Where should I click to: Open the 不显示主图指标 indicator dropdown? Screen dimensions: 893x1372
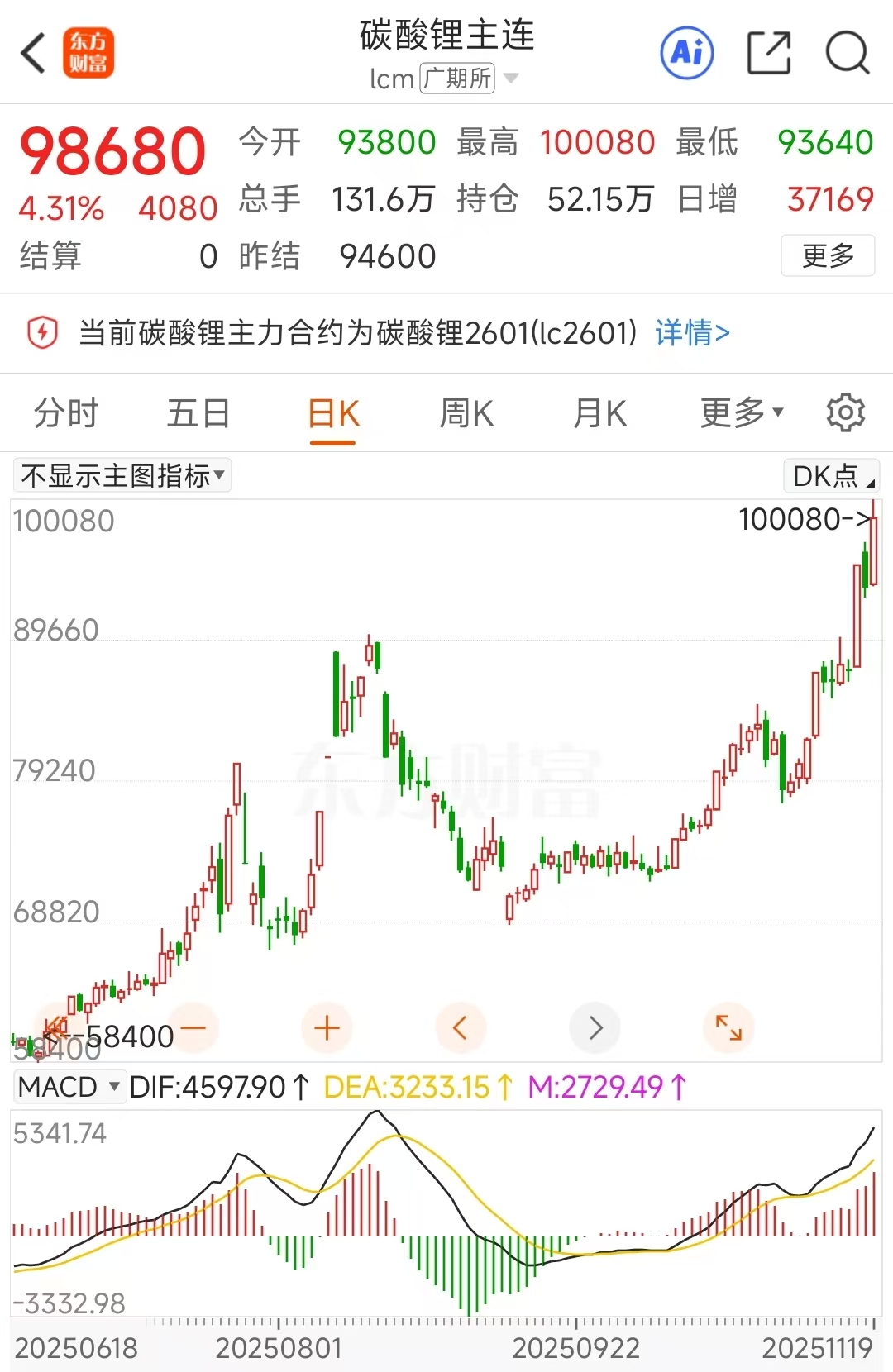point(122,476)
